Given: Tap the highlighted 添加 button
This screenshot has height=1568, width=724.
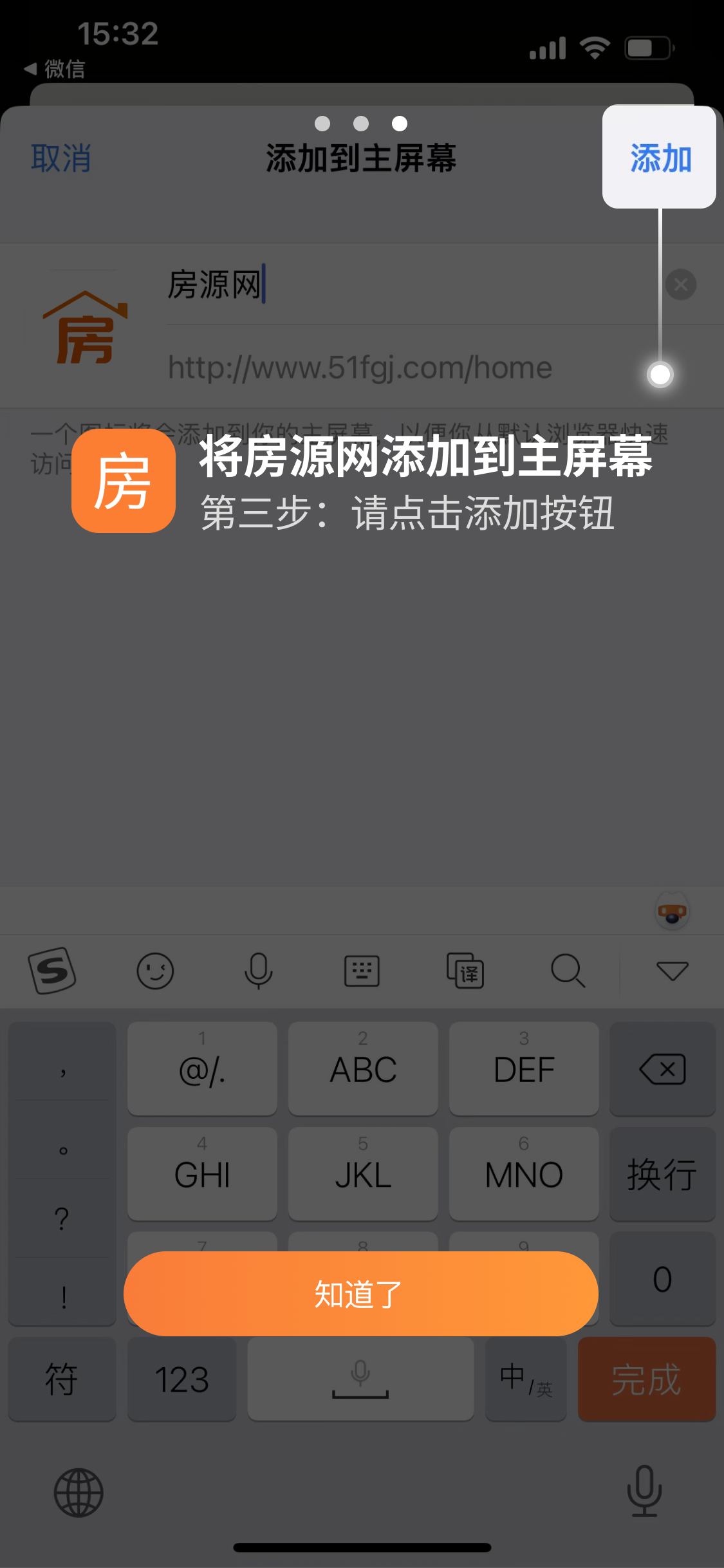Looking at the screenshot, I should (660, 158).
